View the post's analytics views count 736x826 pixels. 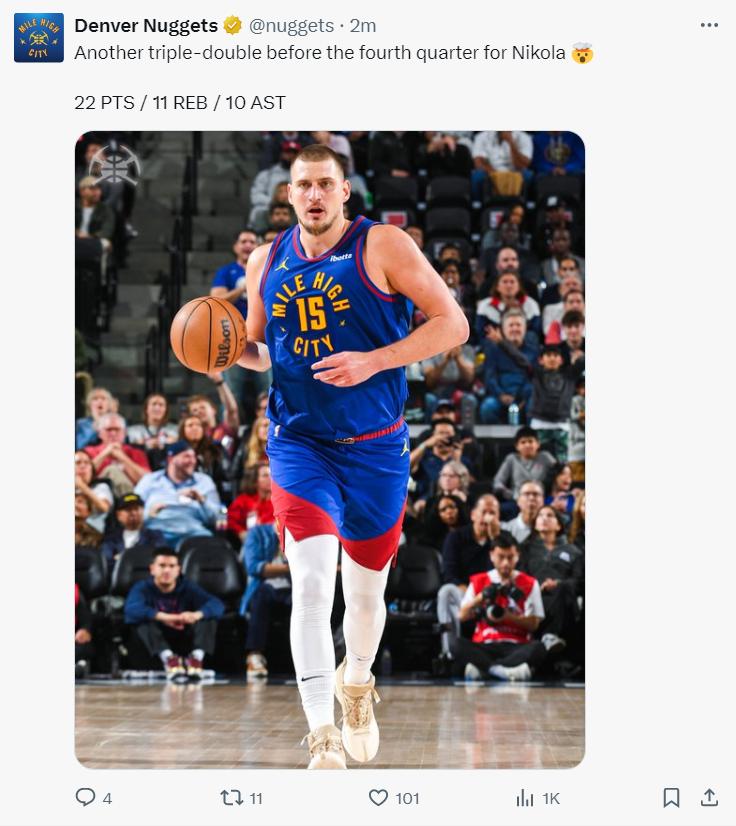pyautogui.click(x=525, y=797)
